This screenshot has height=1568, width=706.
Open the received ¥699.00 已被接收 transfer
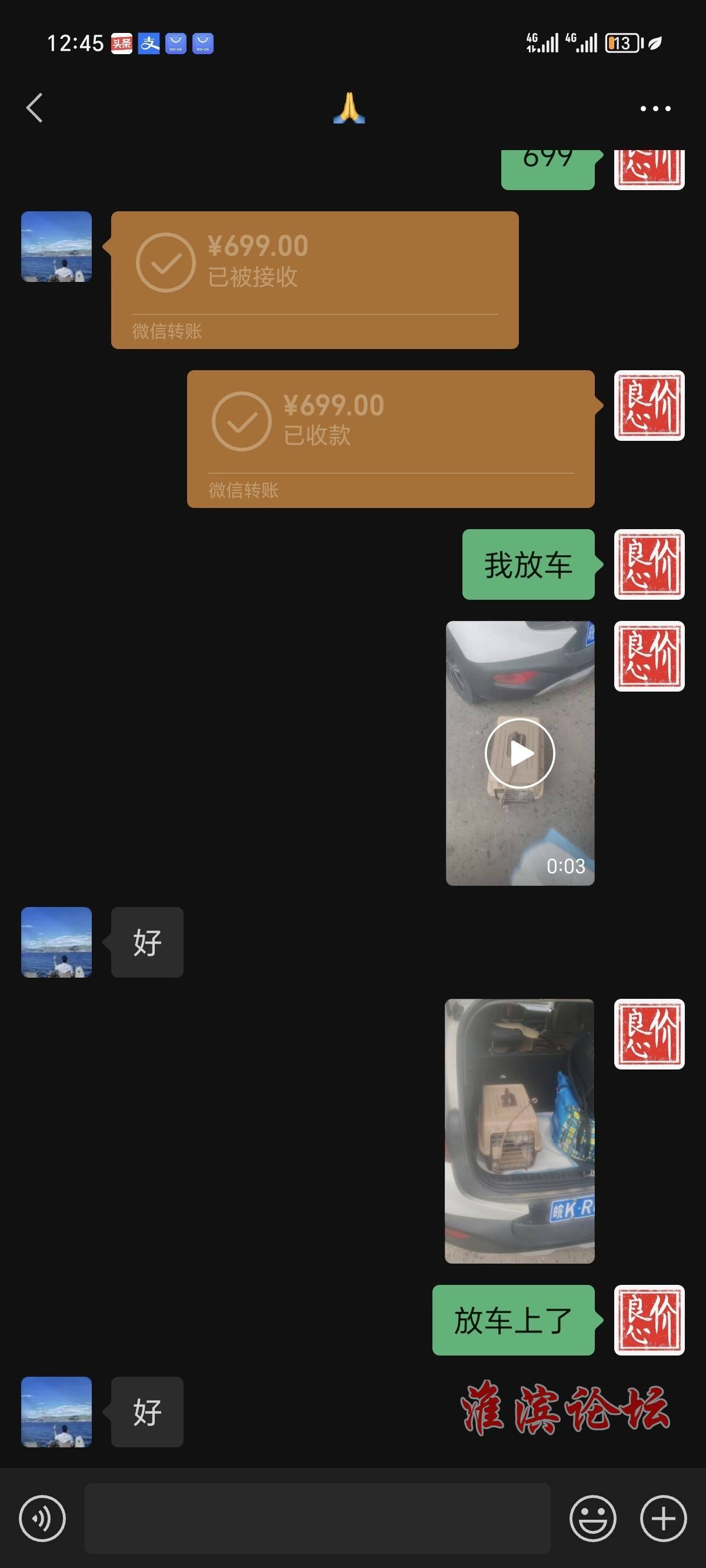click(x=314, y=280)
